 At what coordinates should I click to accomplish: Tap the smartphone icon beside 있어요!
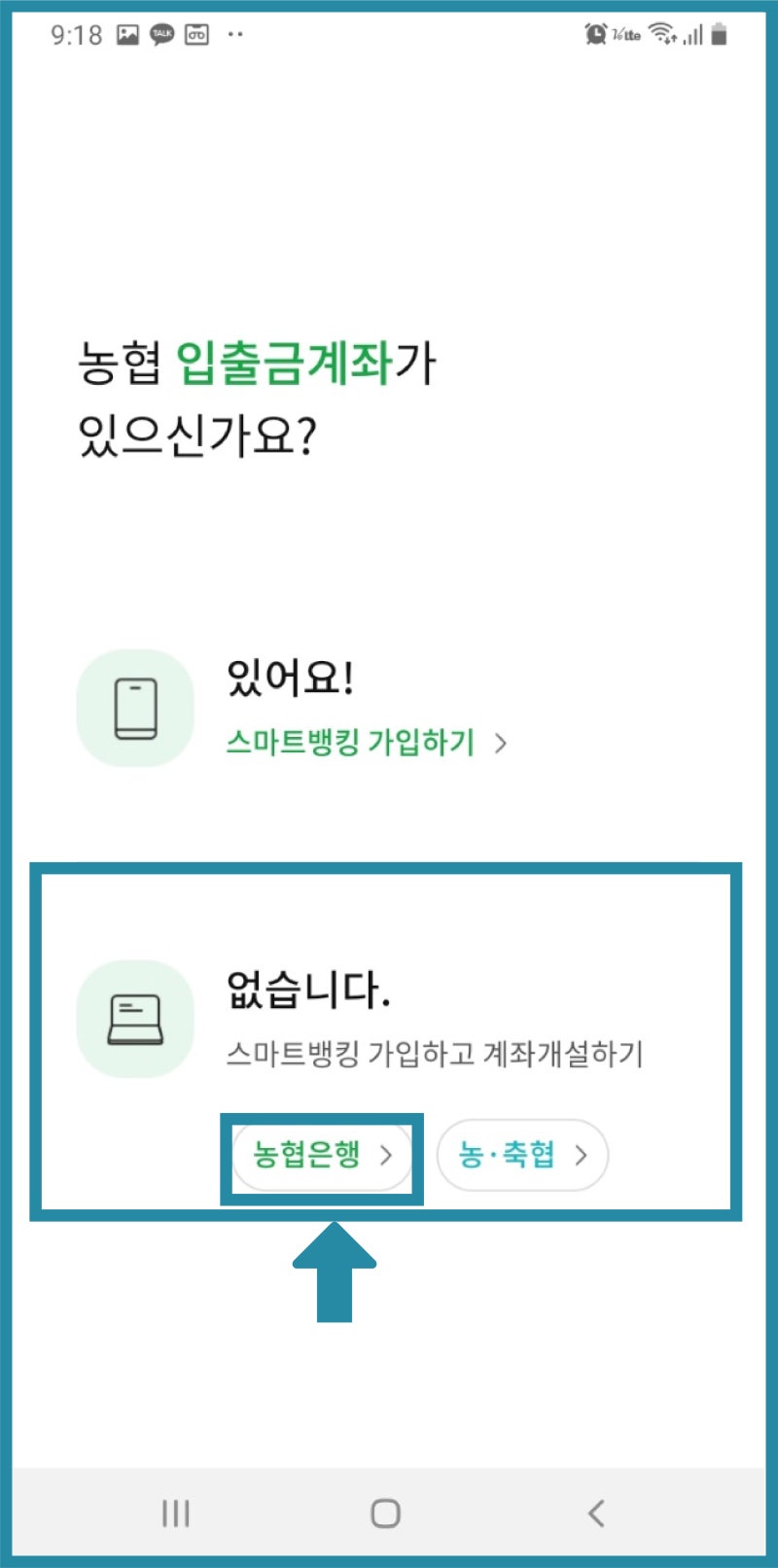tap(135, 707)
